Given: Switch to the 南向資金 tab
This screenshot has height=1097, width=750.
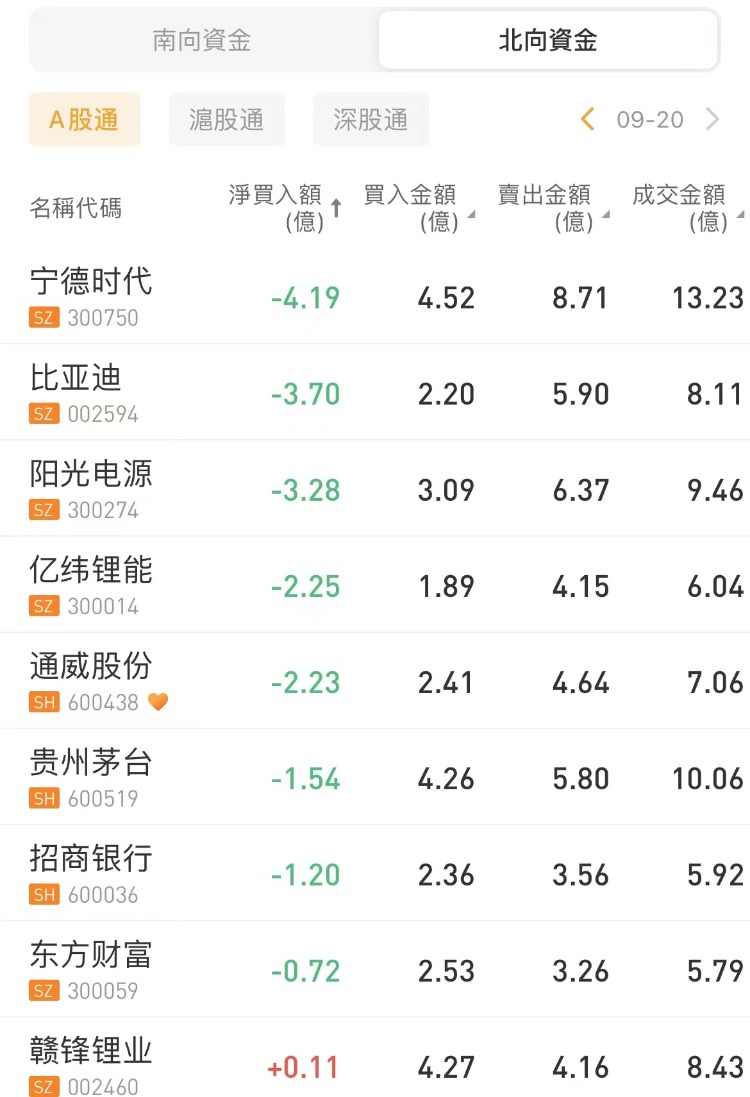Looking at the screenshot, I should click(202, 40).
